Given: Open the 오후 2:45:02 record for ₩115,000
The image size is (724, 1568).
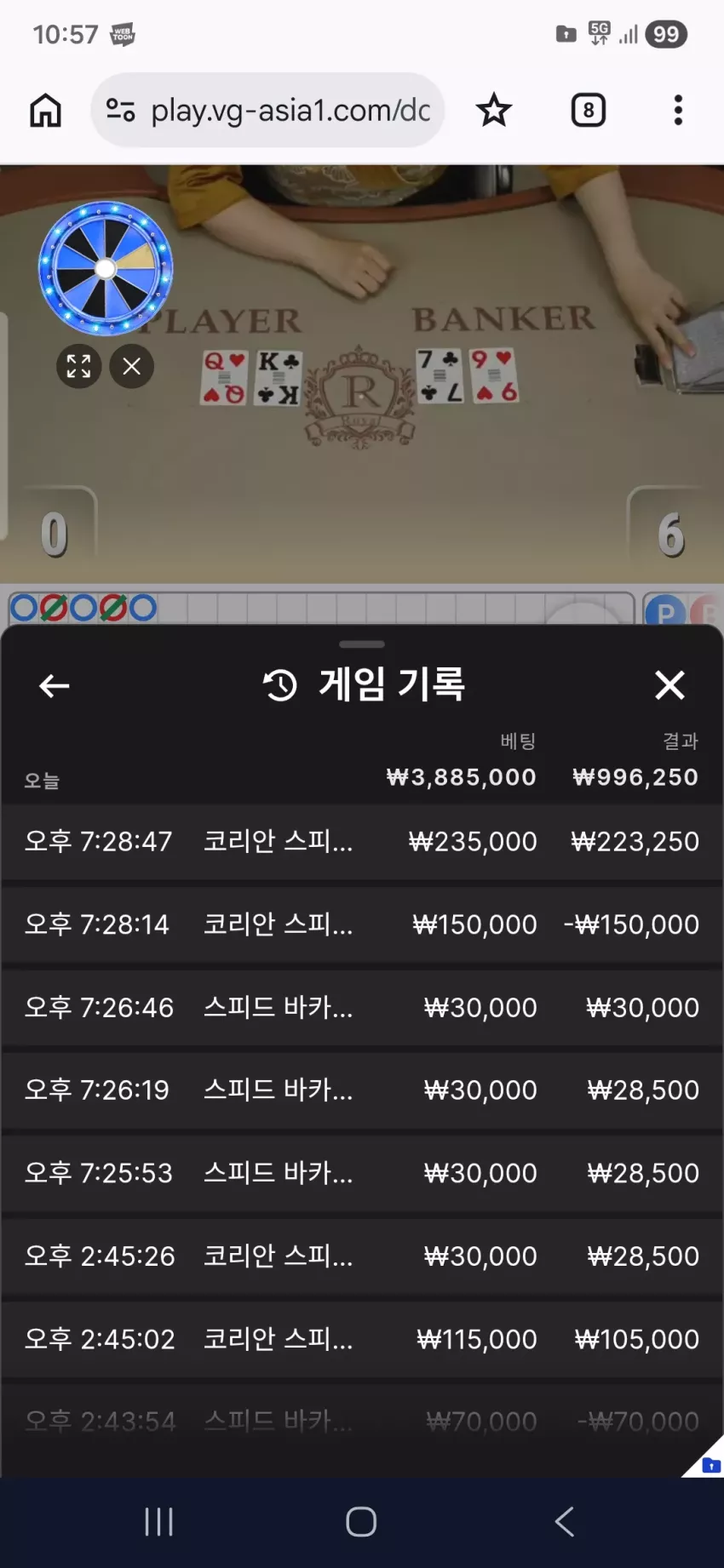Looking at the screenshot, I should 362,1339.
